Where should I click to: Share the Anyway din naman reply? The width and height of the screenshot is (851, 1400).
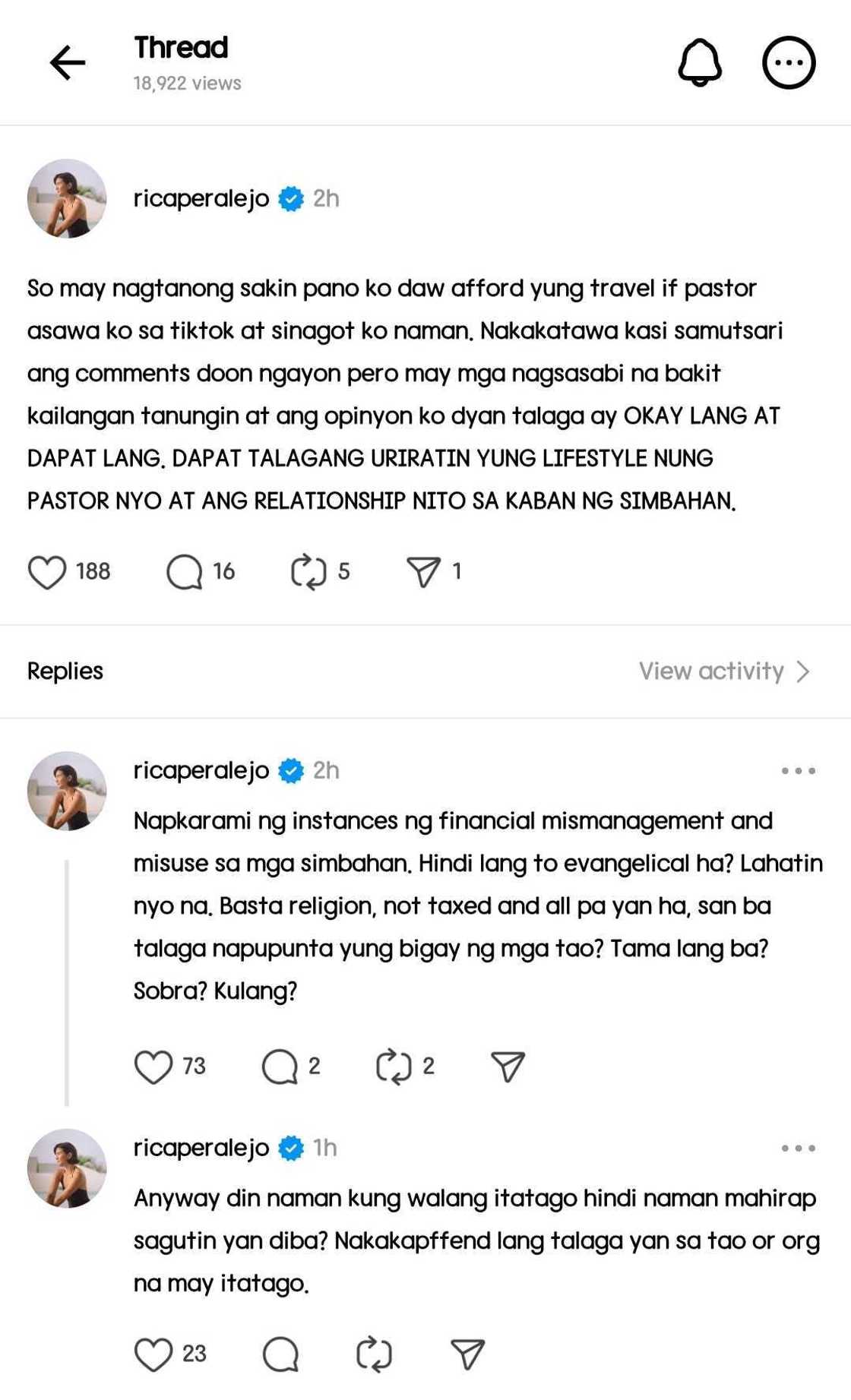(467, 1354)
